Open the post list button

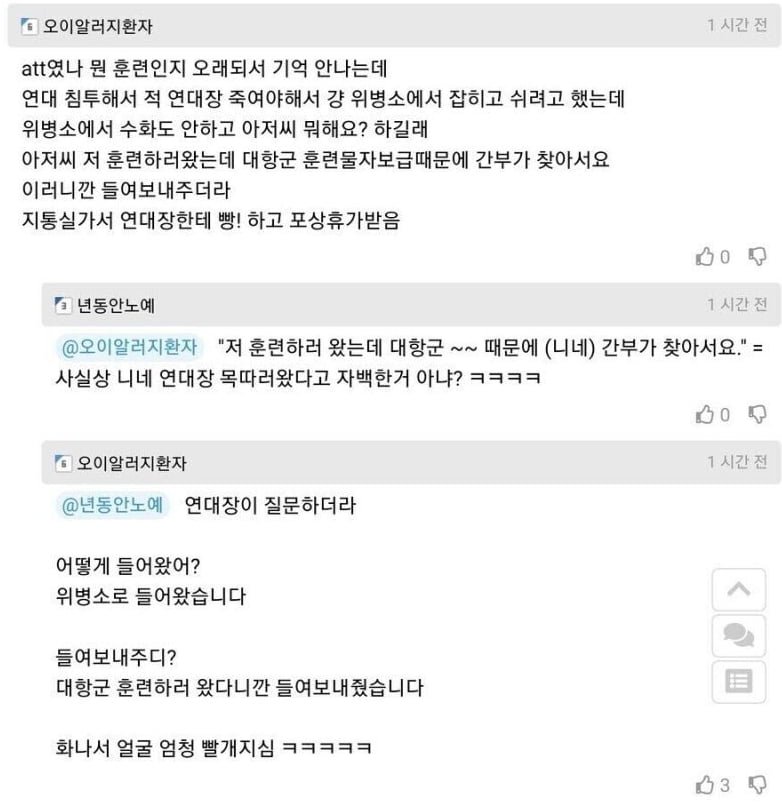[738, 682]
